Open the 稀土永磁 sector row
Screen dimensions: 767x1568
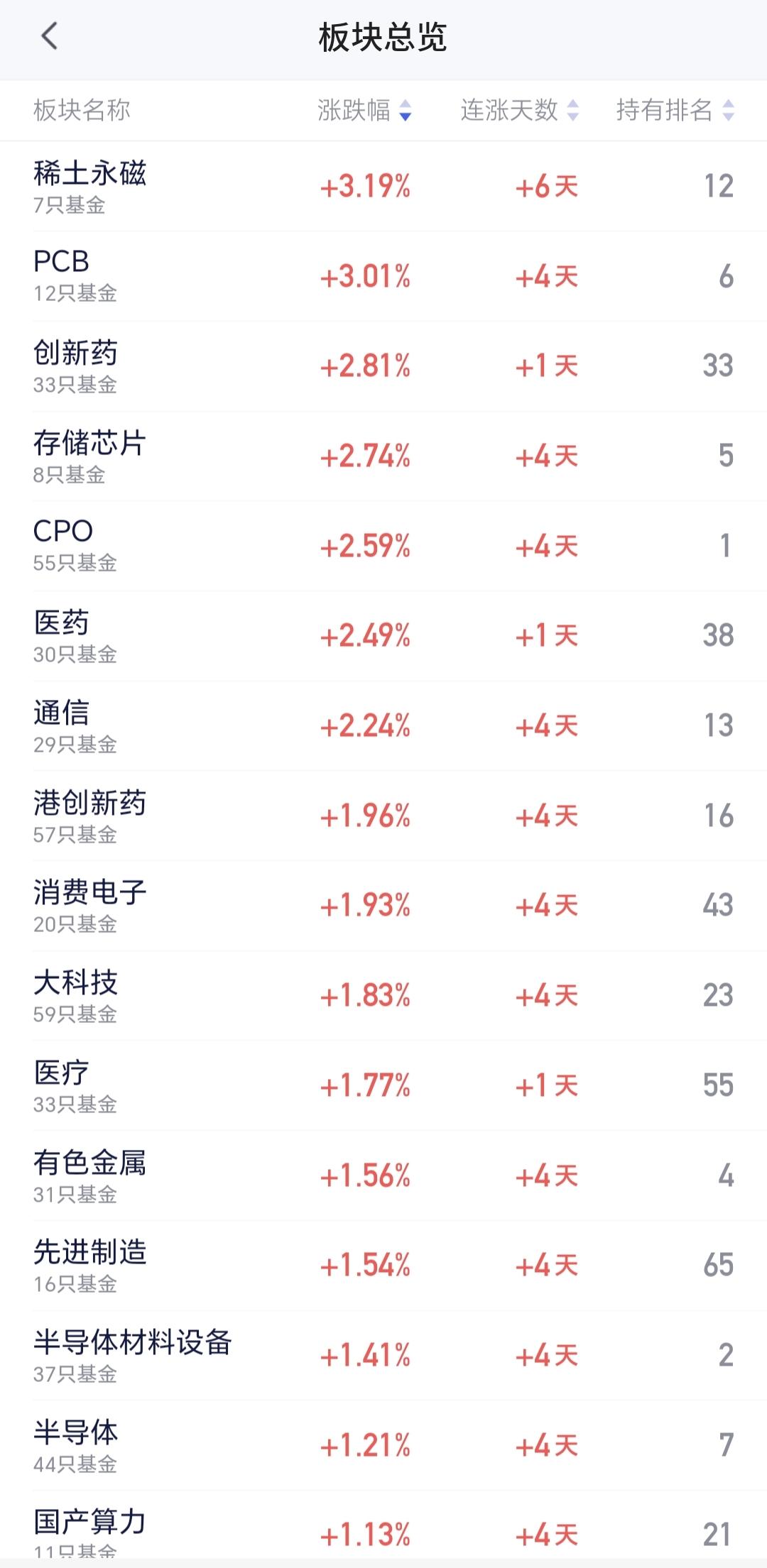point(383,186)
